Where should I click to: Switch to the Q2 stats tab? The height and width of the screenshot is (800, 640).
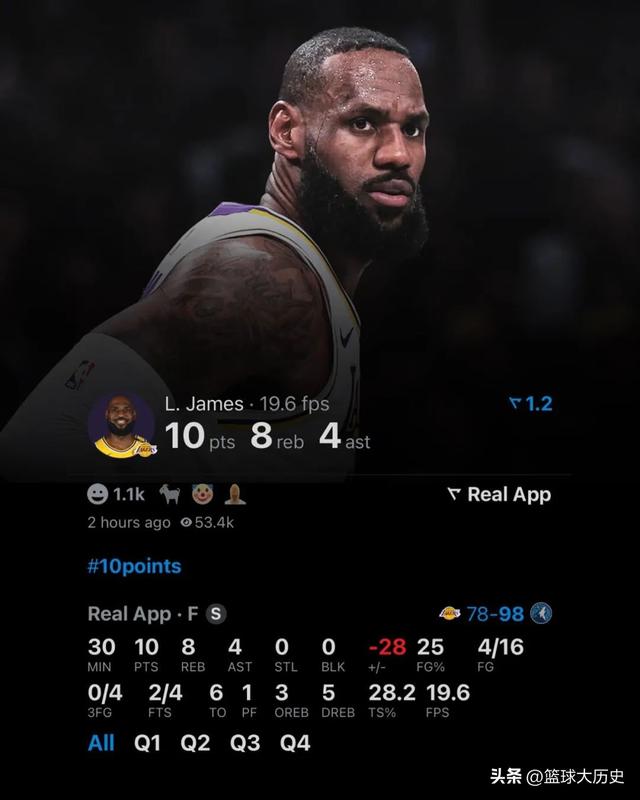pos(196,743)
